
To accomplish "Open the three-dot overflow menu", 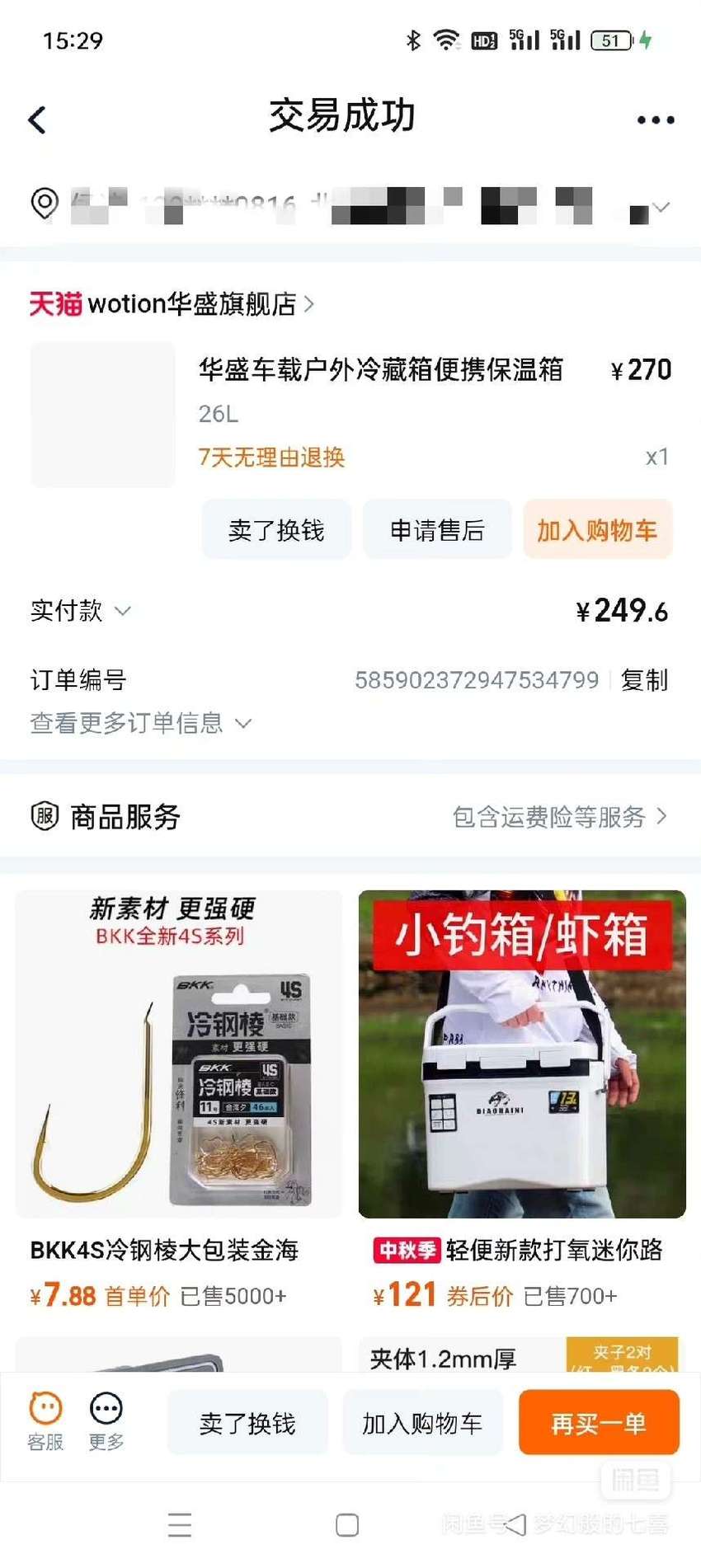I will (656, 120).
